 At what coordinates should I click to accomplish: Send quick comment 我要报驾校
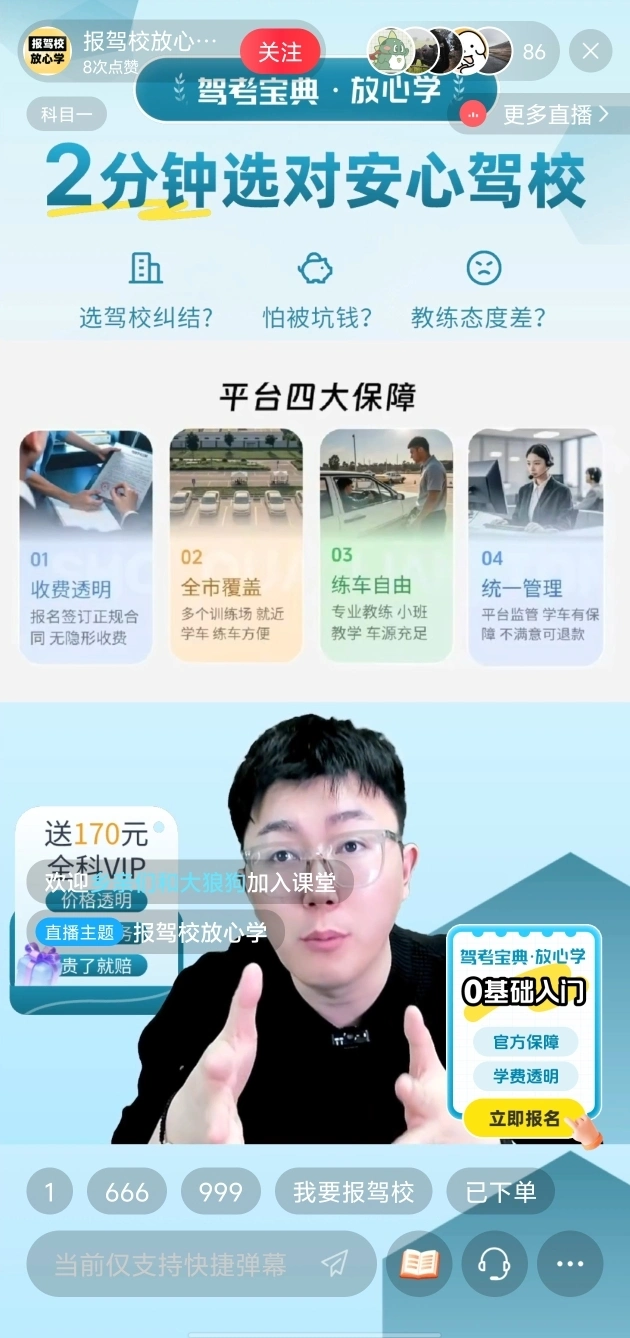(x=353, y=1192)
